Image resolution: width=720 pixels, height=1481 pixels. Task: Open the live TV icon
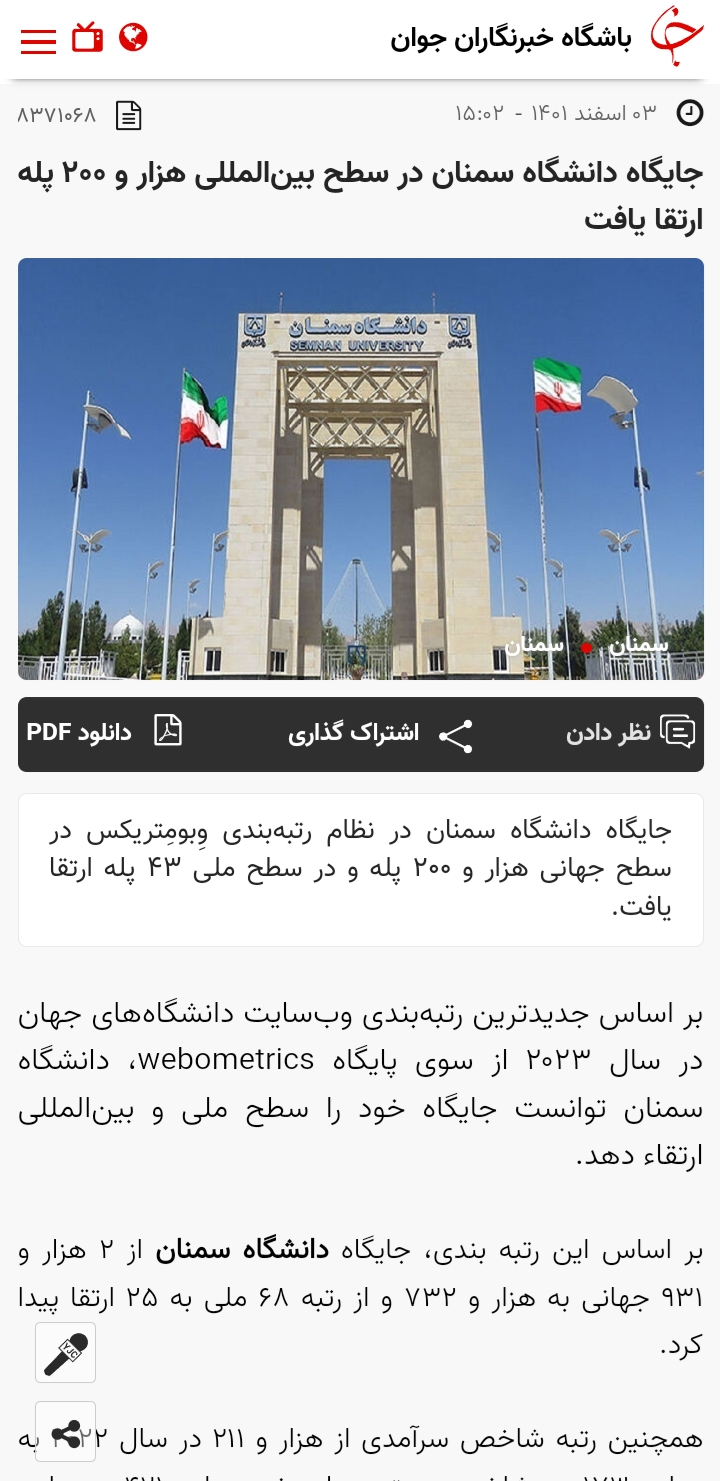[88, 38]
